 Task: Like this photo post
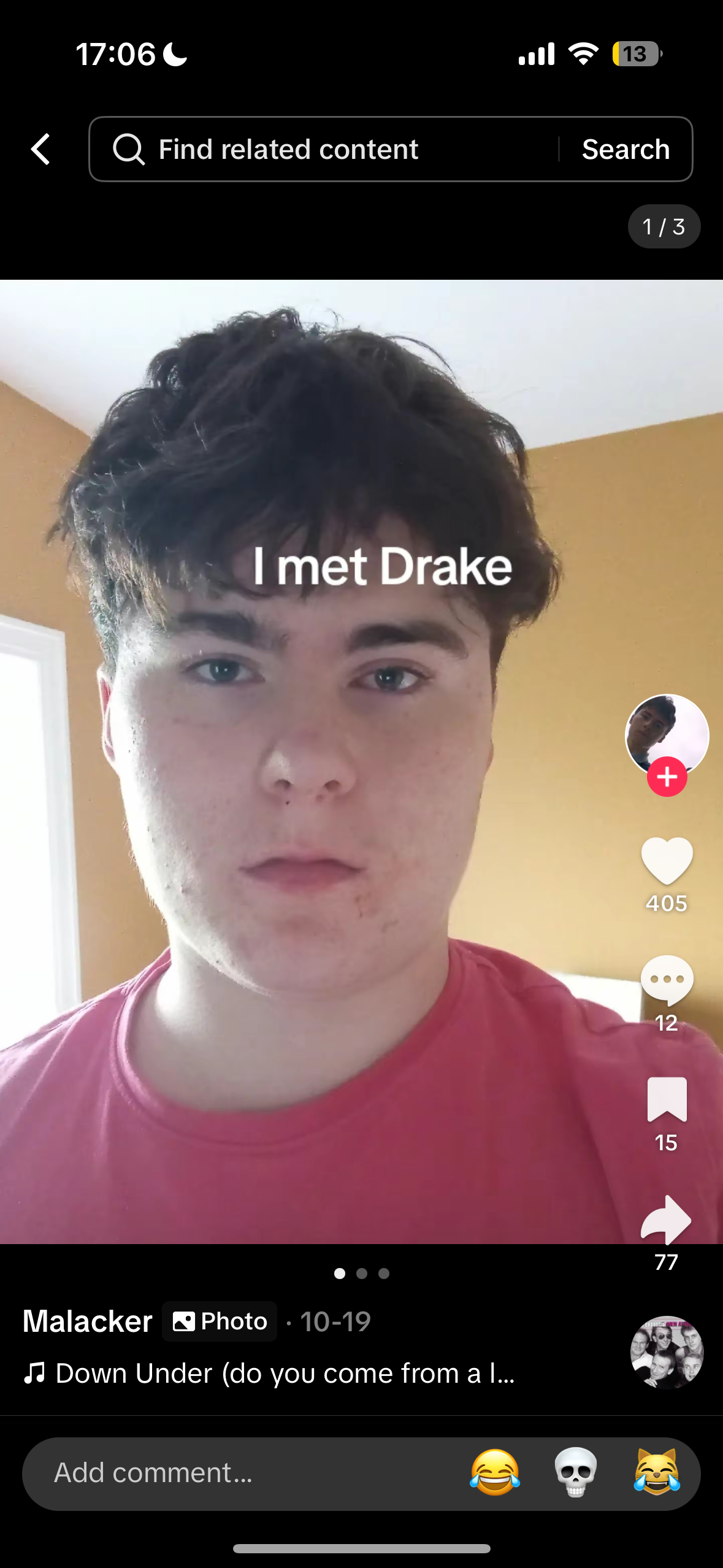[667, 860]
